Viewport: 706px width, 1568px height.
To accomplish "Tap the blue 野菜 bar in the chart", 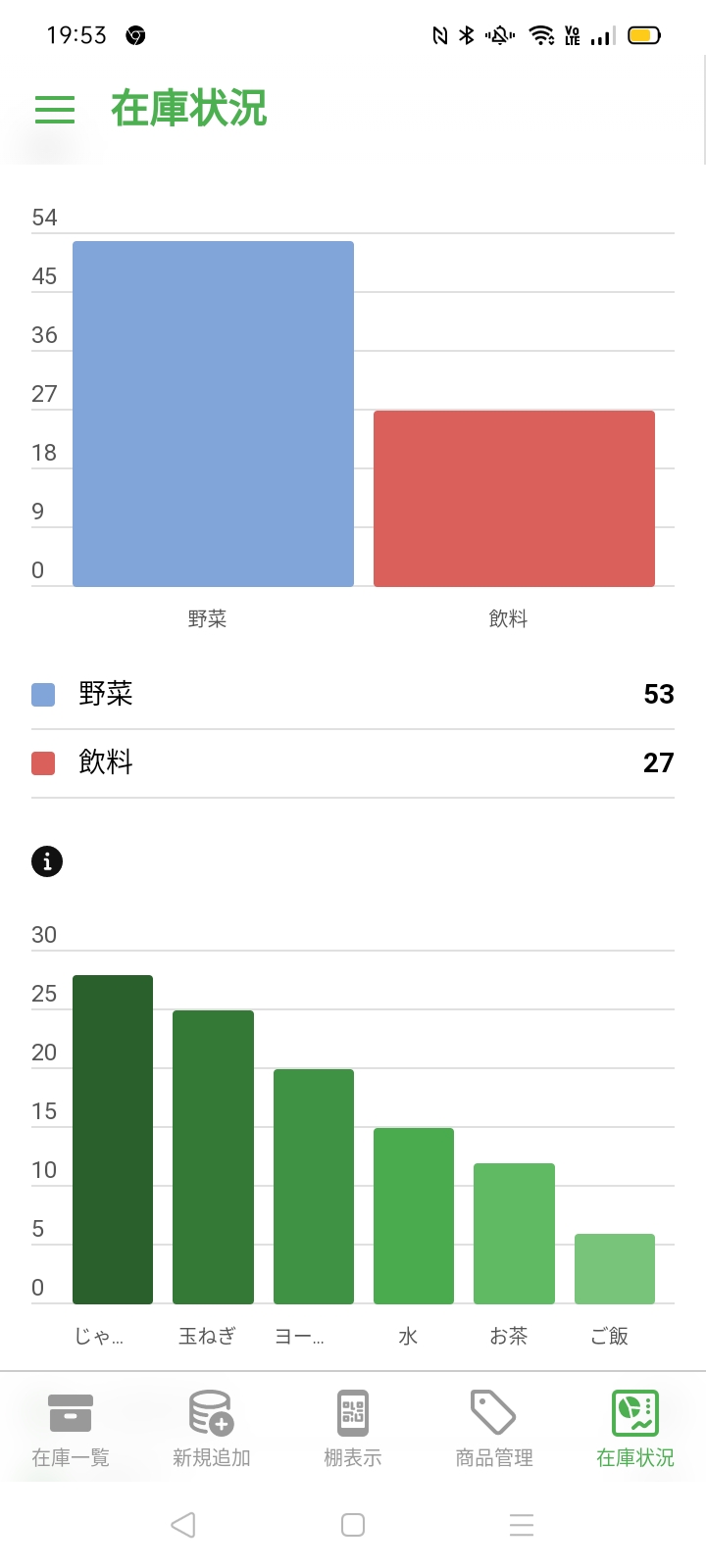I will tap(213, 414).
